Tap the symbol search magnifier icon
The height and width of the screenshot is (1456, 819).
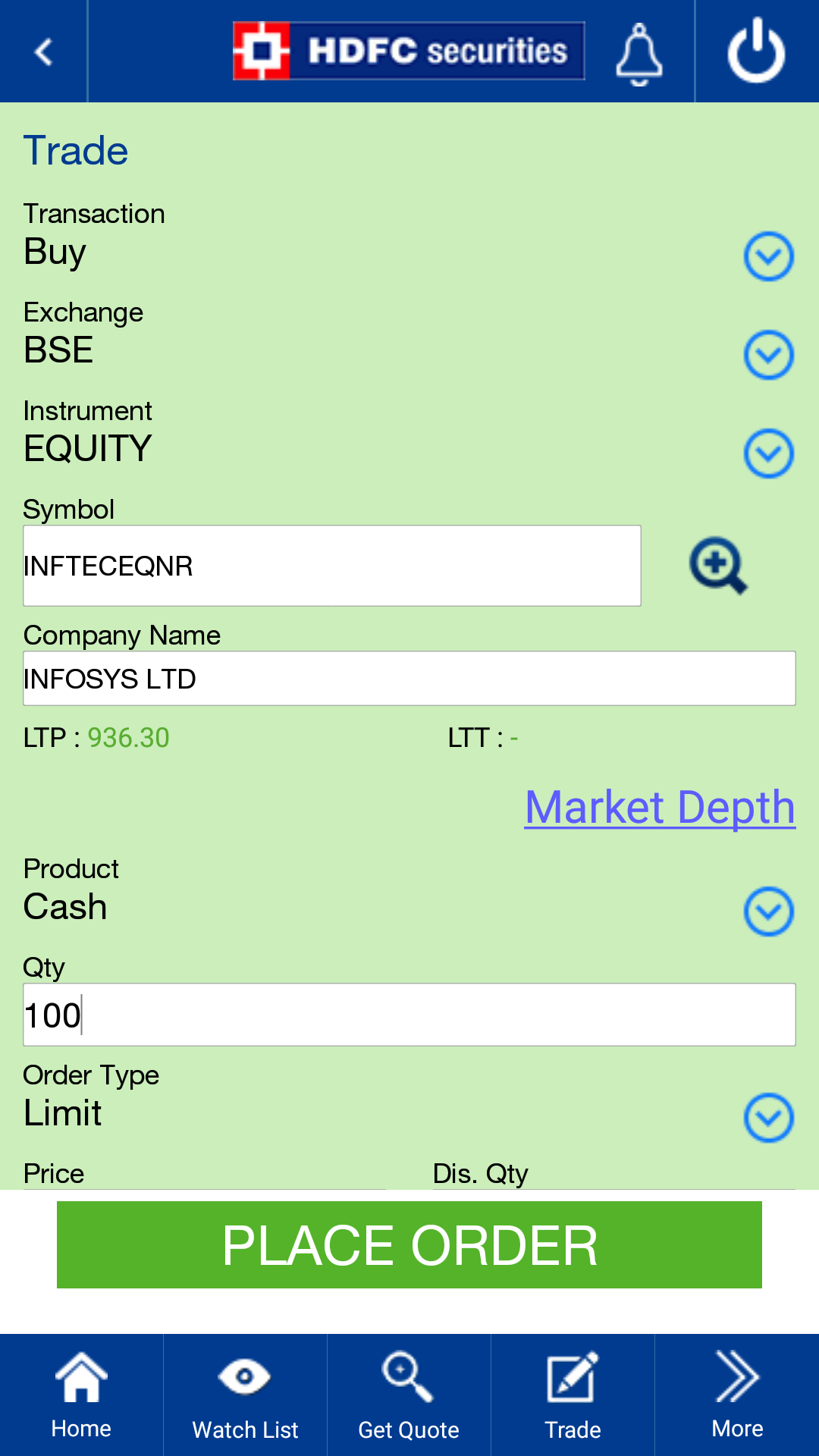pos(718,566)
